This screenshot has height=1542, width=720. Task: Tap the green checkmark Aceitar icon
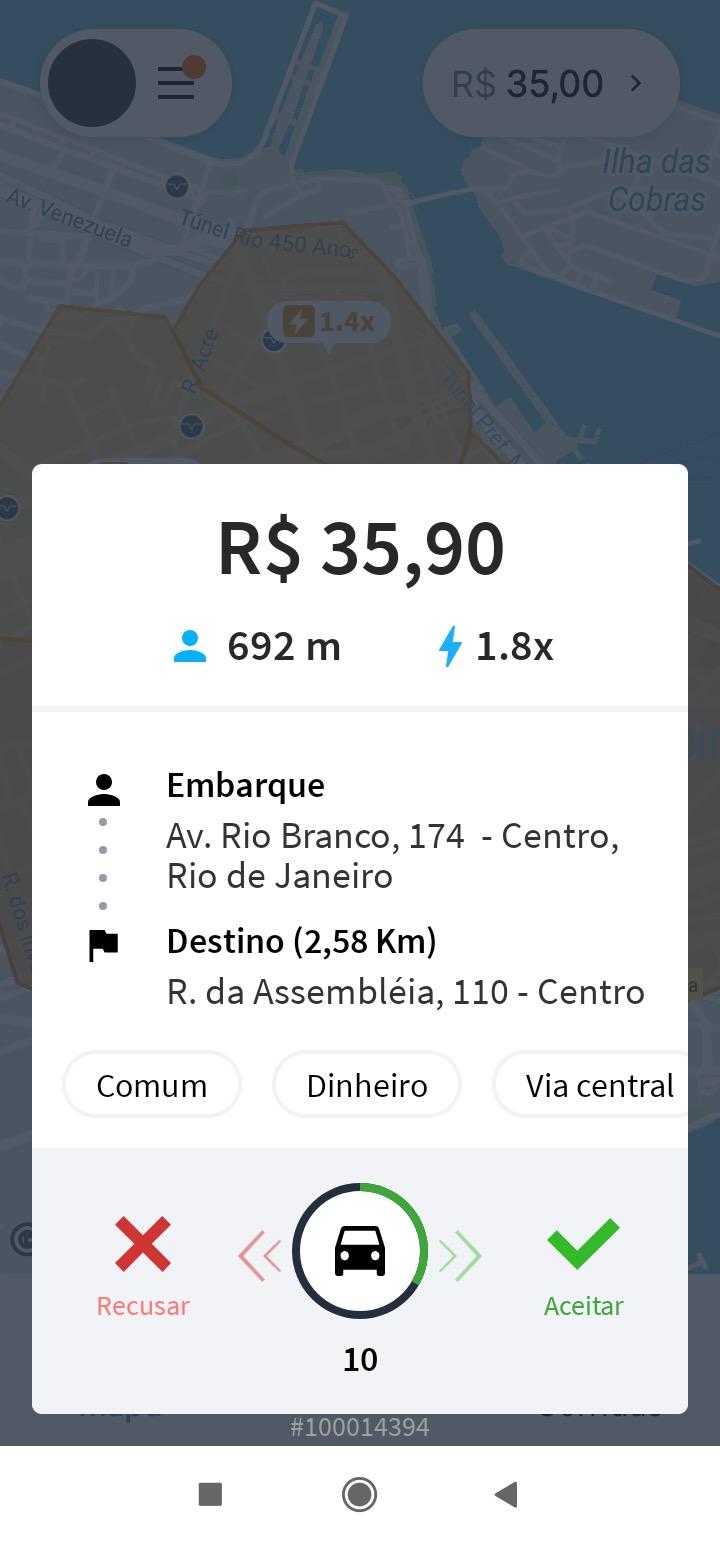[583, 1244]
